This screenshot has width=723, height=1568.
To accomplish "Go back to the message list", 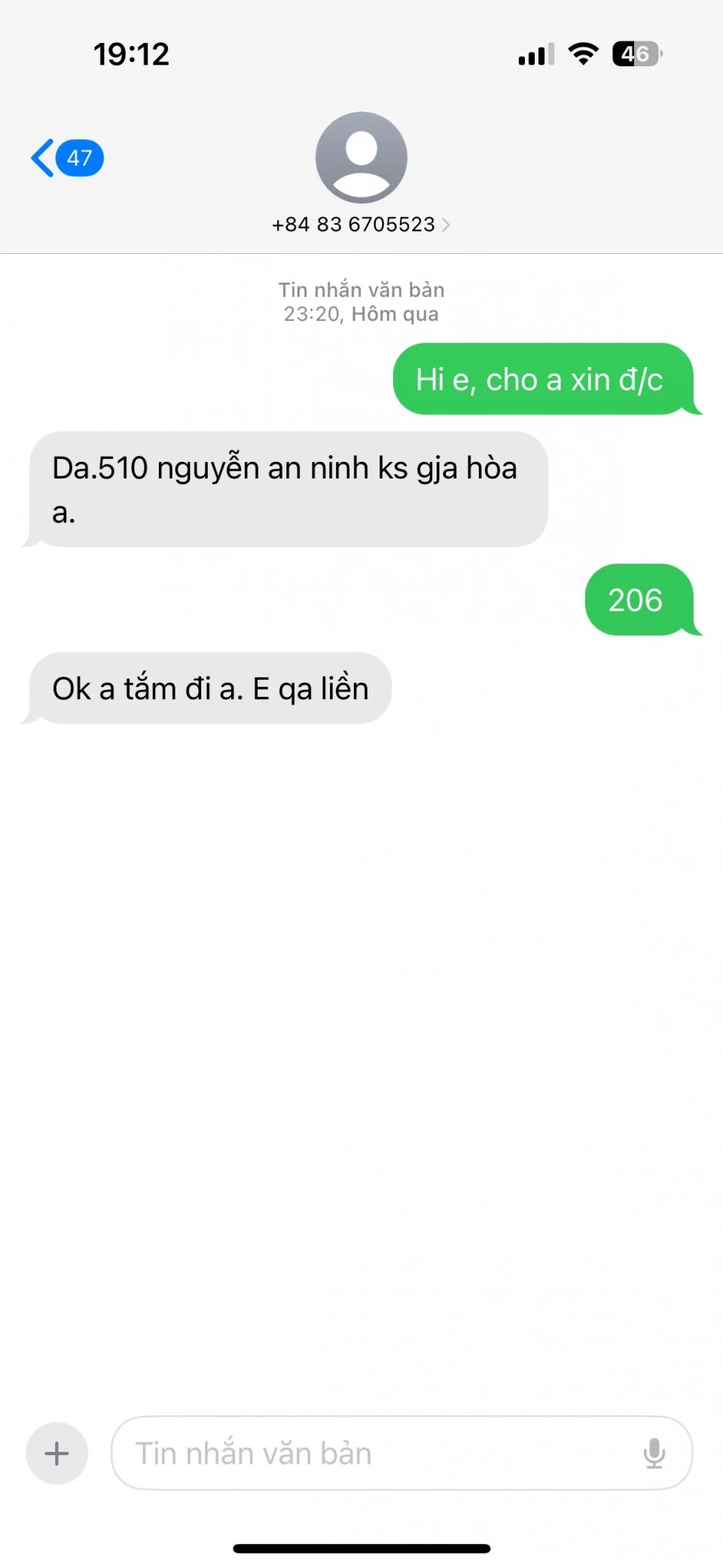I will coord(66,158).
